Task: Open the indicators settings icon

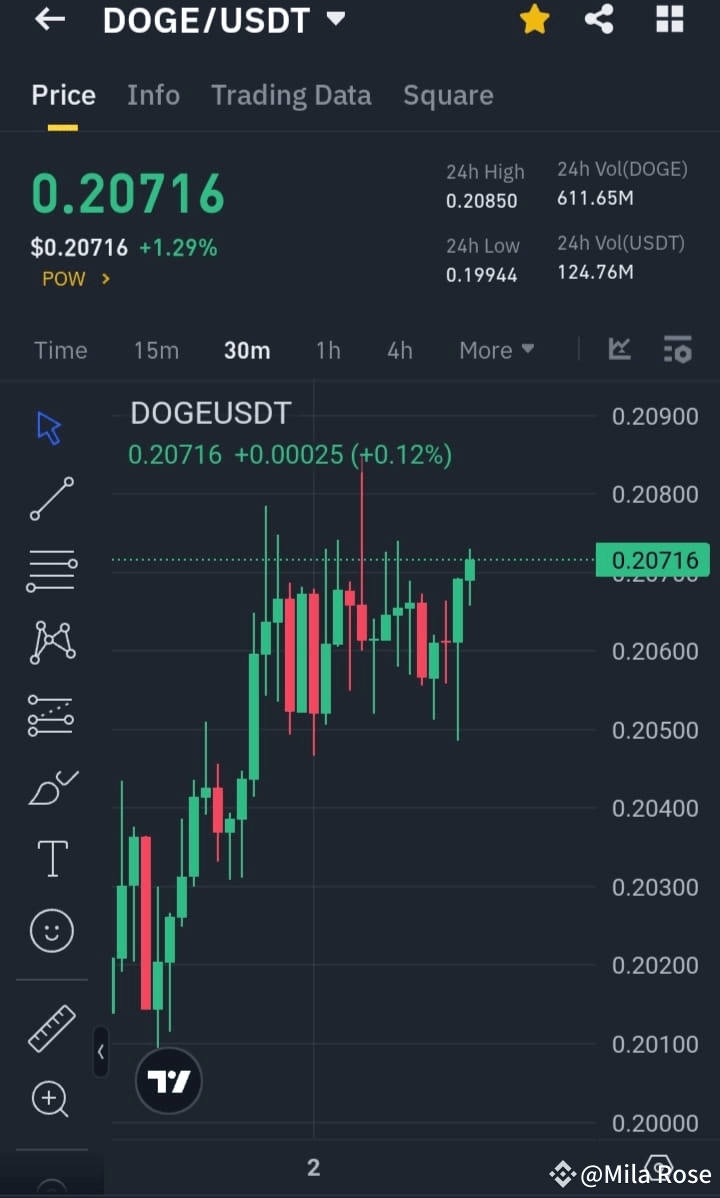Action: point(677,350)
